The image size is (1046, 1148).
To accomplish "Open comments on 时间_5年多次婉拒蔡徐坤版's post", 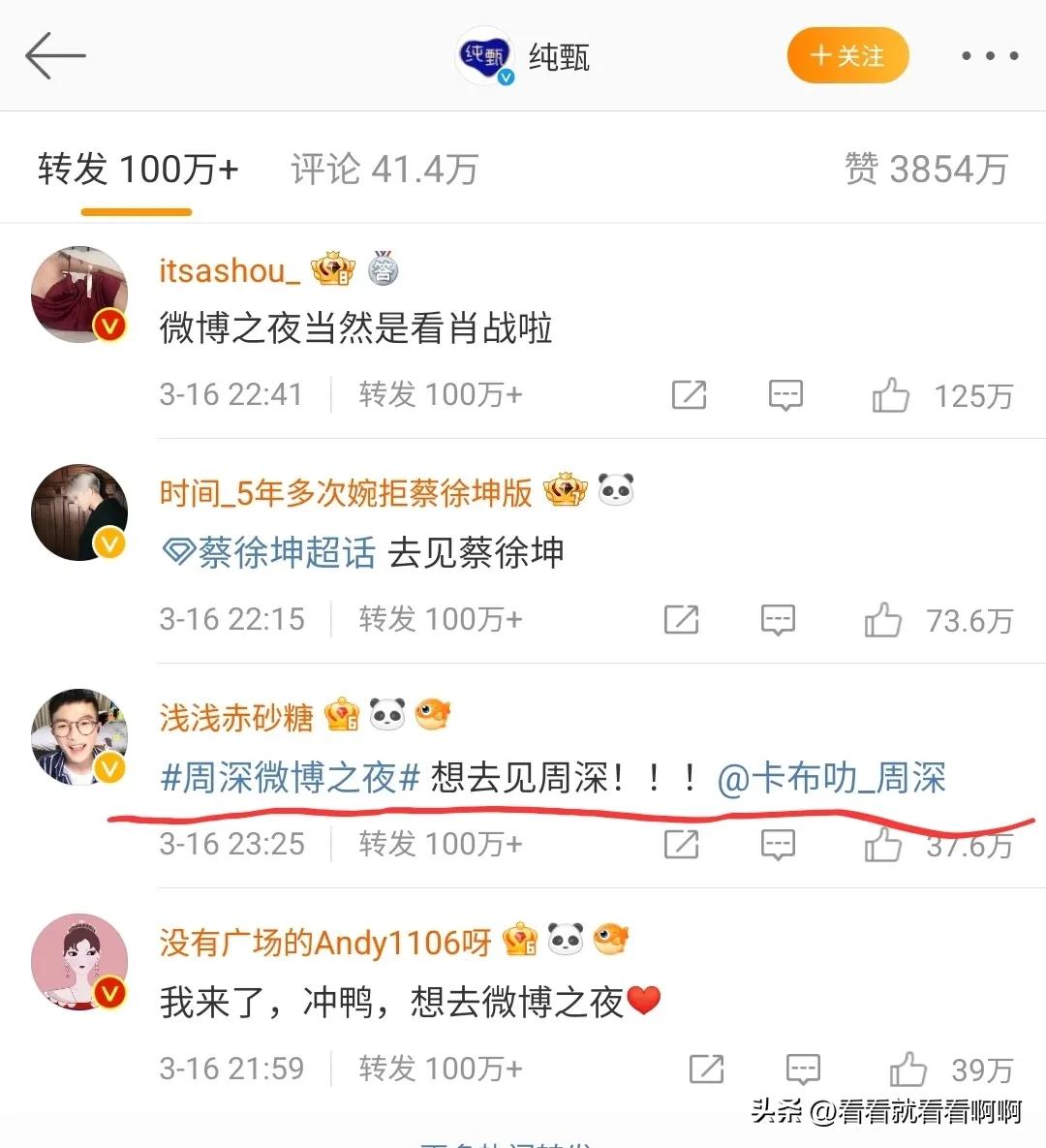I will tap(778, 619).
